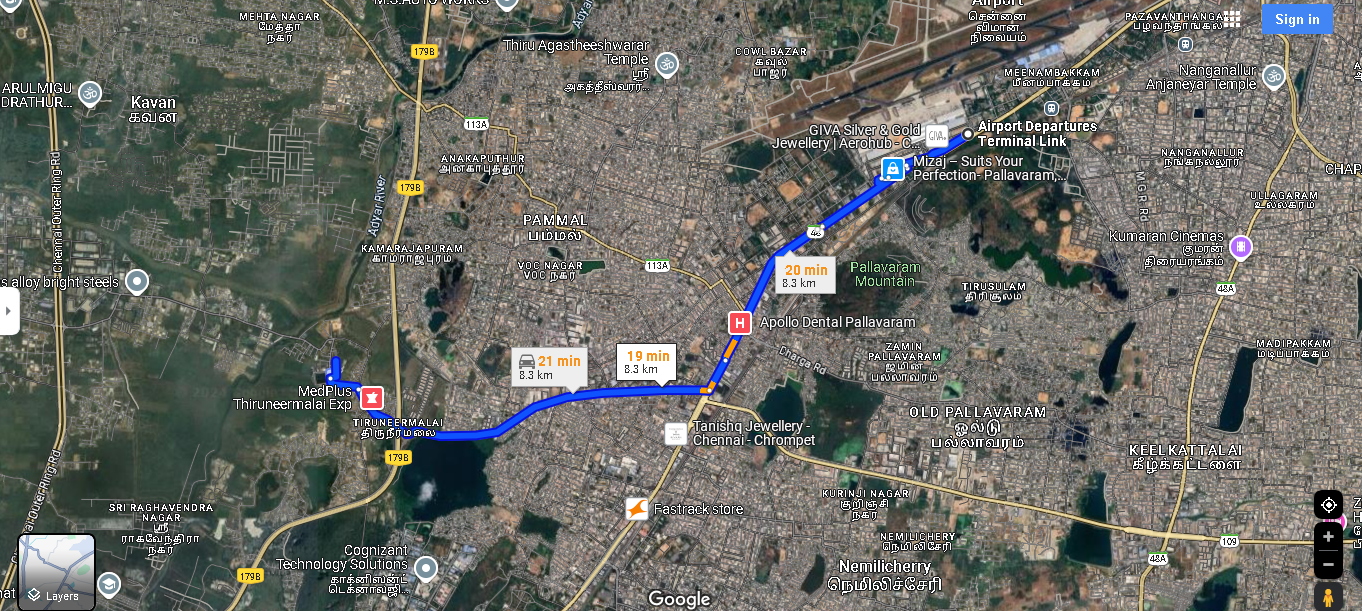This screenshot has width=1362, height=611.
Task: Open the Cognizant Technology Solutions pin
Action: (x=426, y=569)
